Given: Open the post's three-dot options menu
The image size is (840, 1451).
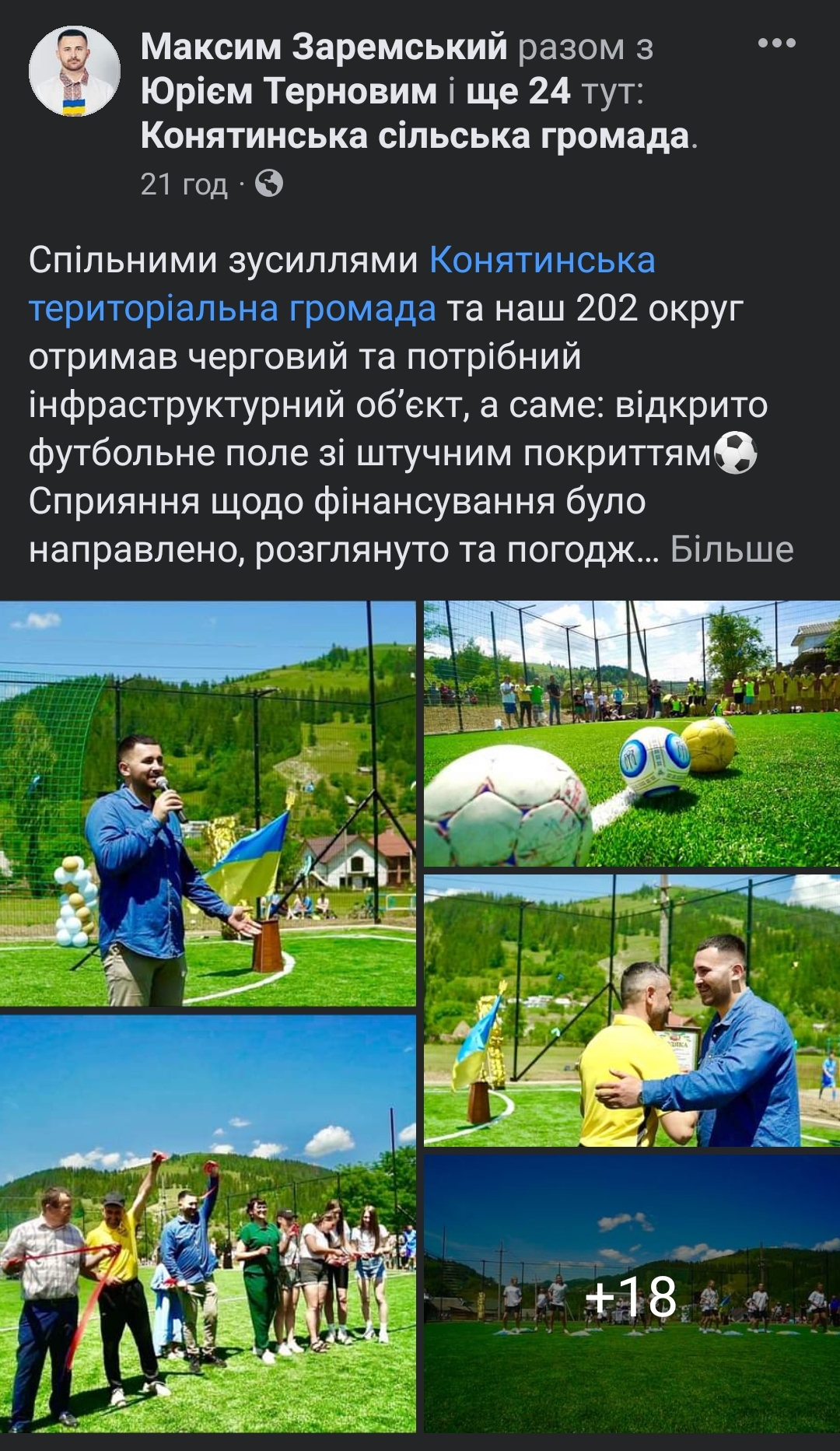Looking at the screenshot, I should [x=776, y=44].
